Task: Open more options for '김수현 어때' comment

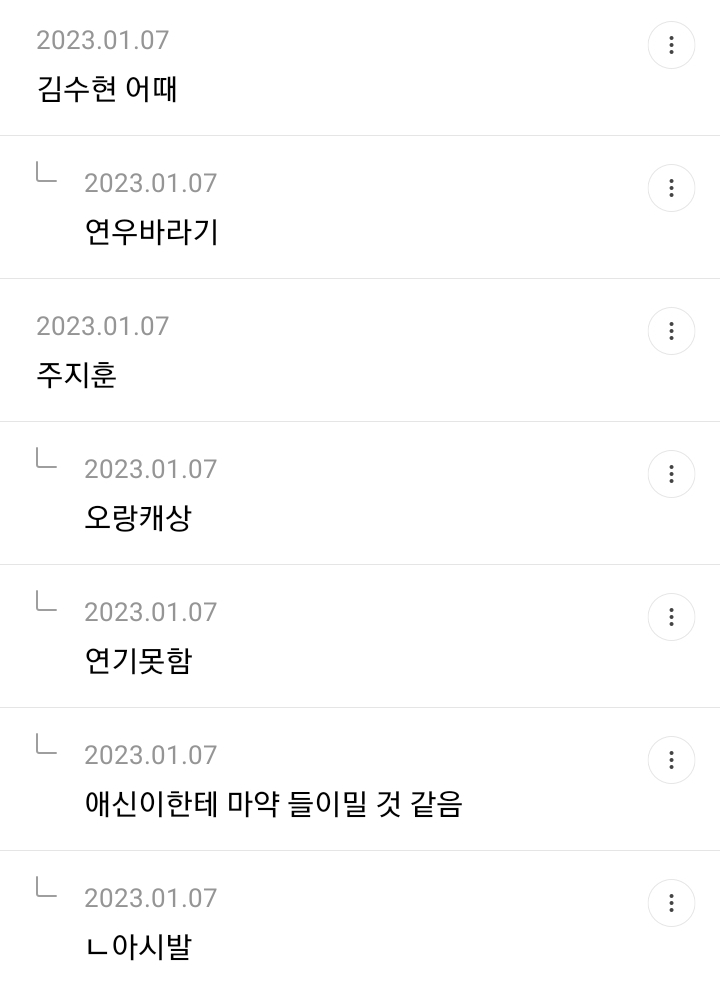Action: pyautogui.click(x=671, y=45)
